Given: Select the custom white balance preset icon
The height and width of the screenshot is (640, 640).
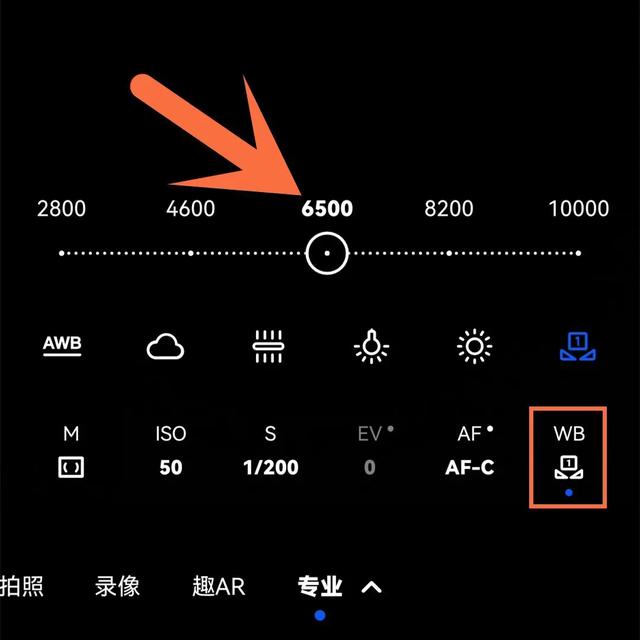Looking at the screenshot, I should [578, 347].
